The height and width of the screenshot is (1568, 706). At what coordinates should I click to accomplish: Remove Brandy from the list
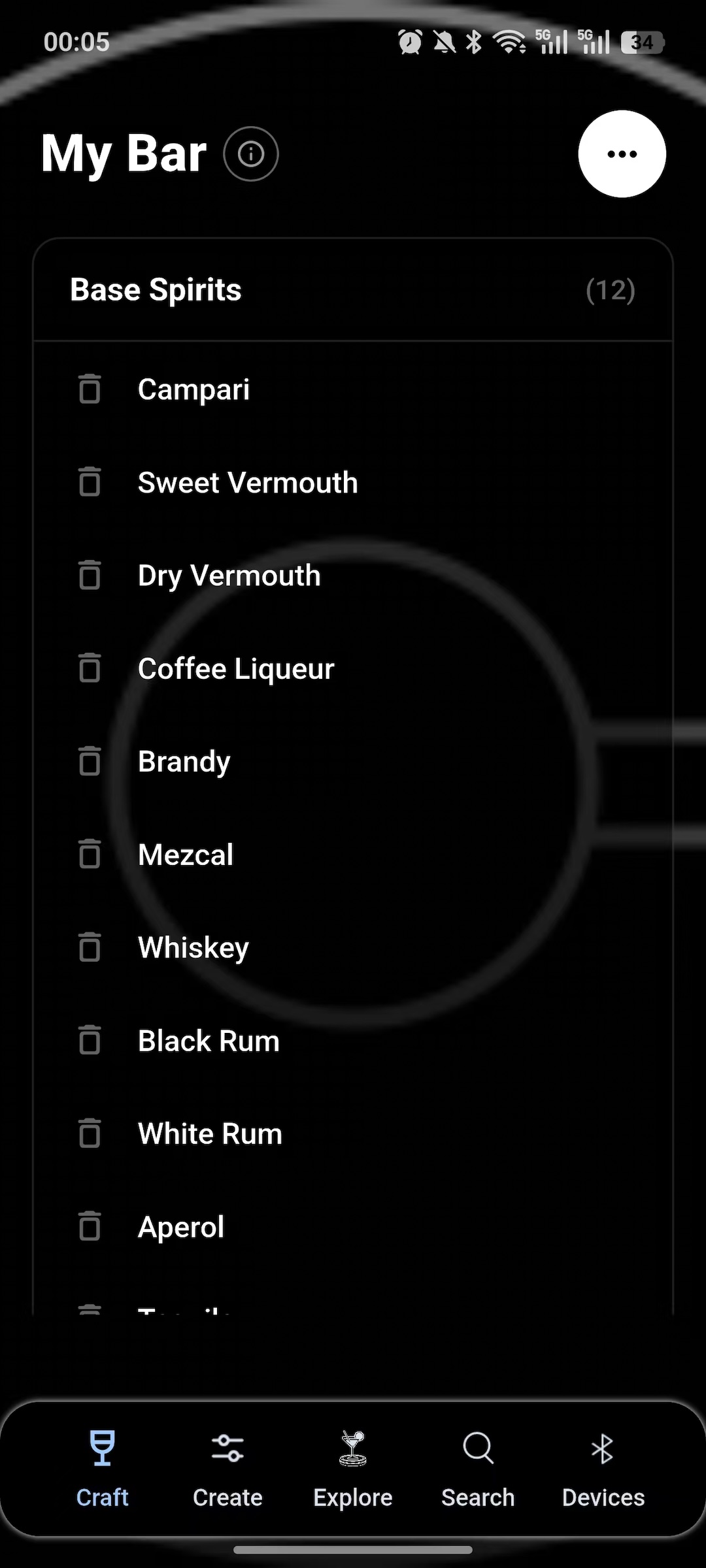coord(90,762)
